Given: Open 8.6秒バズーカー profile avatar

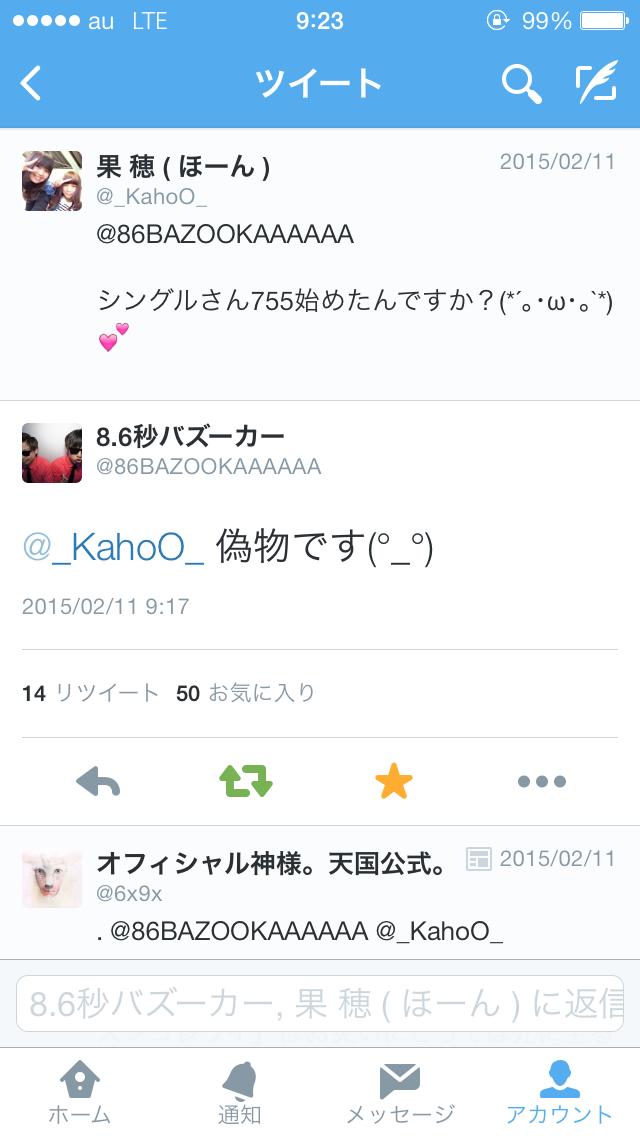Looking at the screenshot, I should click(x=51, y=453).
